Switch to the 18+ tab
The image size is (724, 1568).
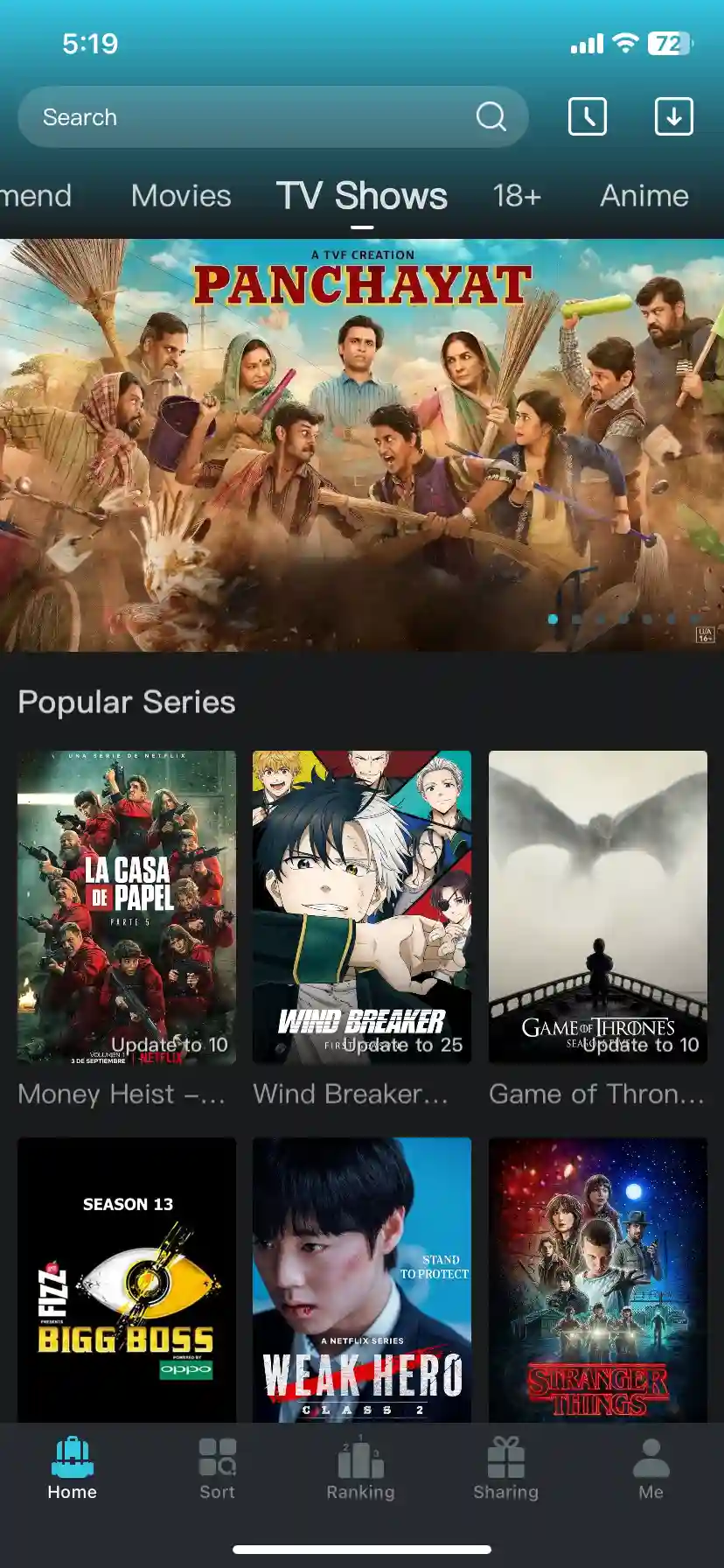(x=517, y=195)
